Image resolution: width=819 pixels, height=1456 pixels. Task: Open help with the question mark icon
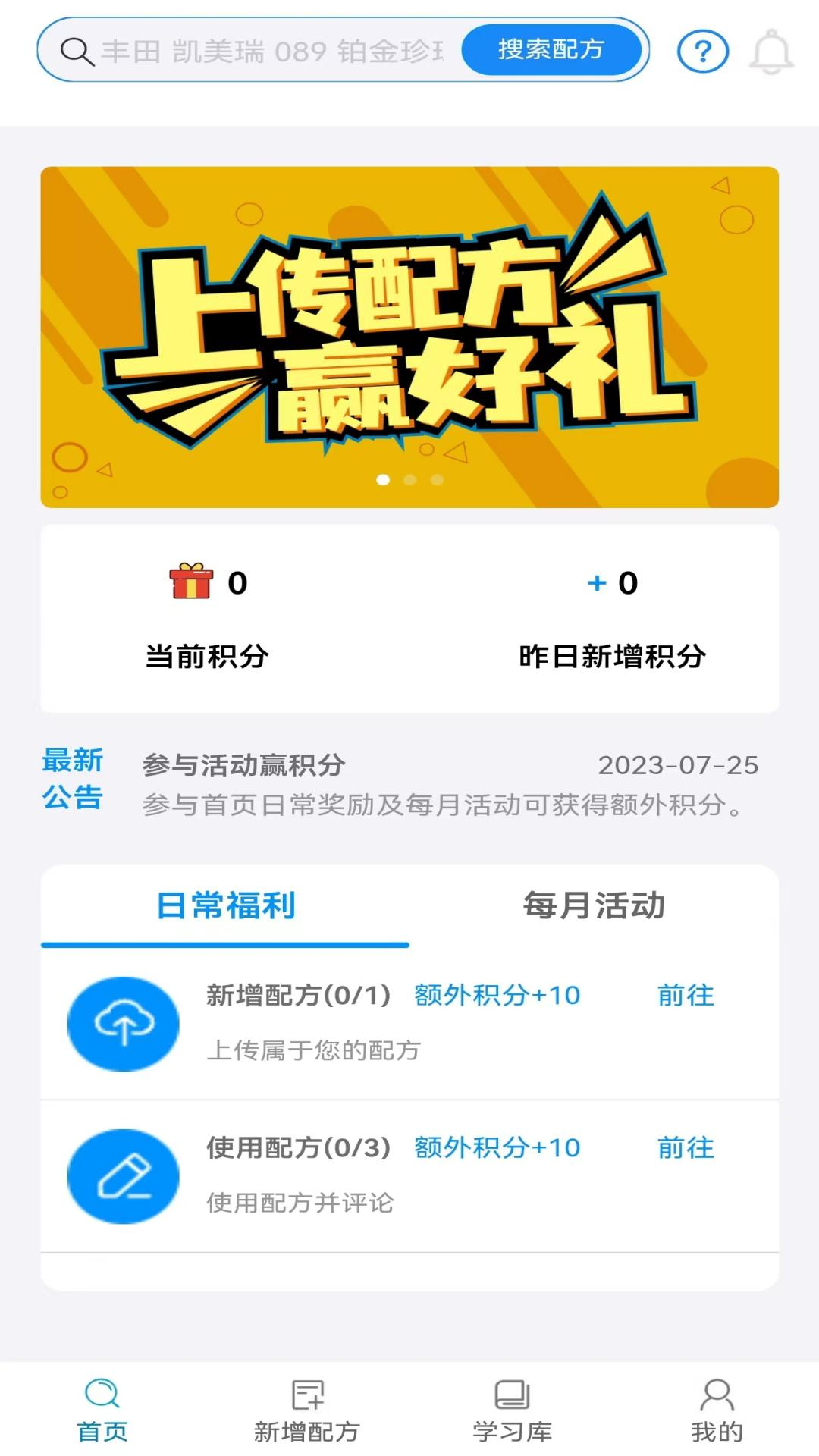[x=702, y=52]
